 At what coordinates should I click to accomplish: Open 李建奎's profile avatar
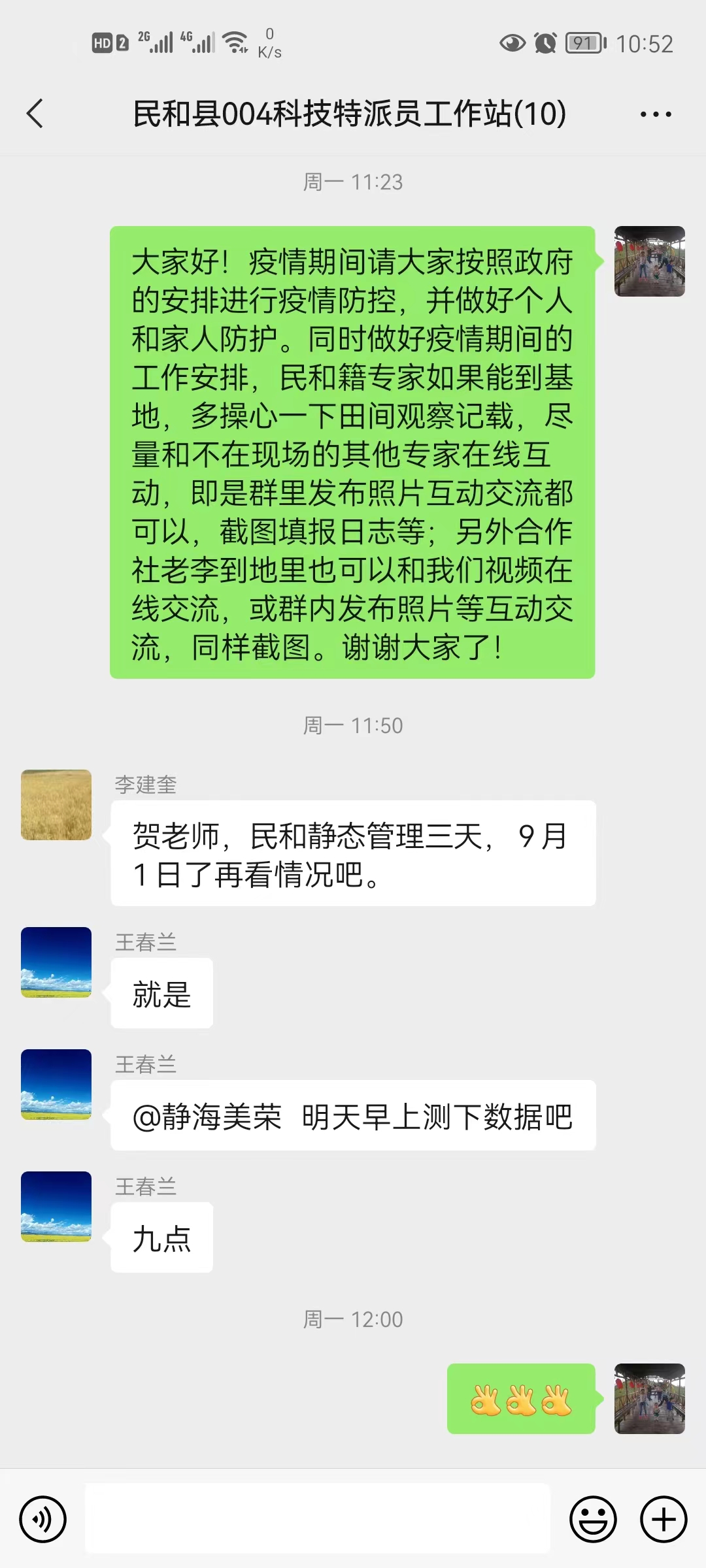[56, 805]
